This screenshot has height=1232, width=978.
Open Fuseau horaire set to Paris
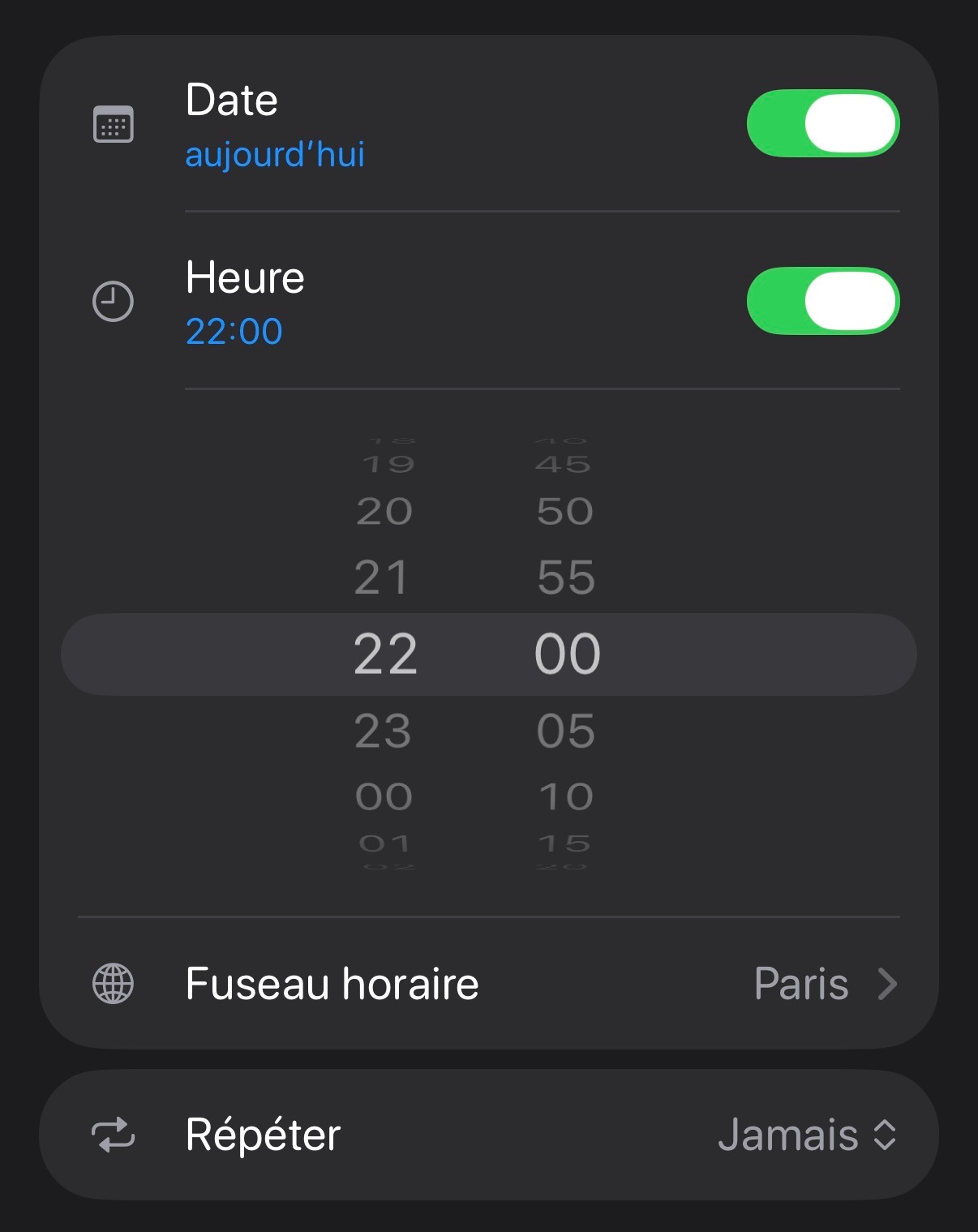[489, 984]
